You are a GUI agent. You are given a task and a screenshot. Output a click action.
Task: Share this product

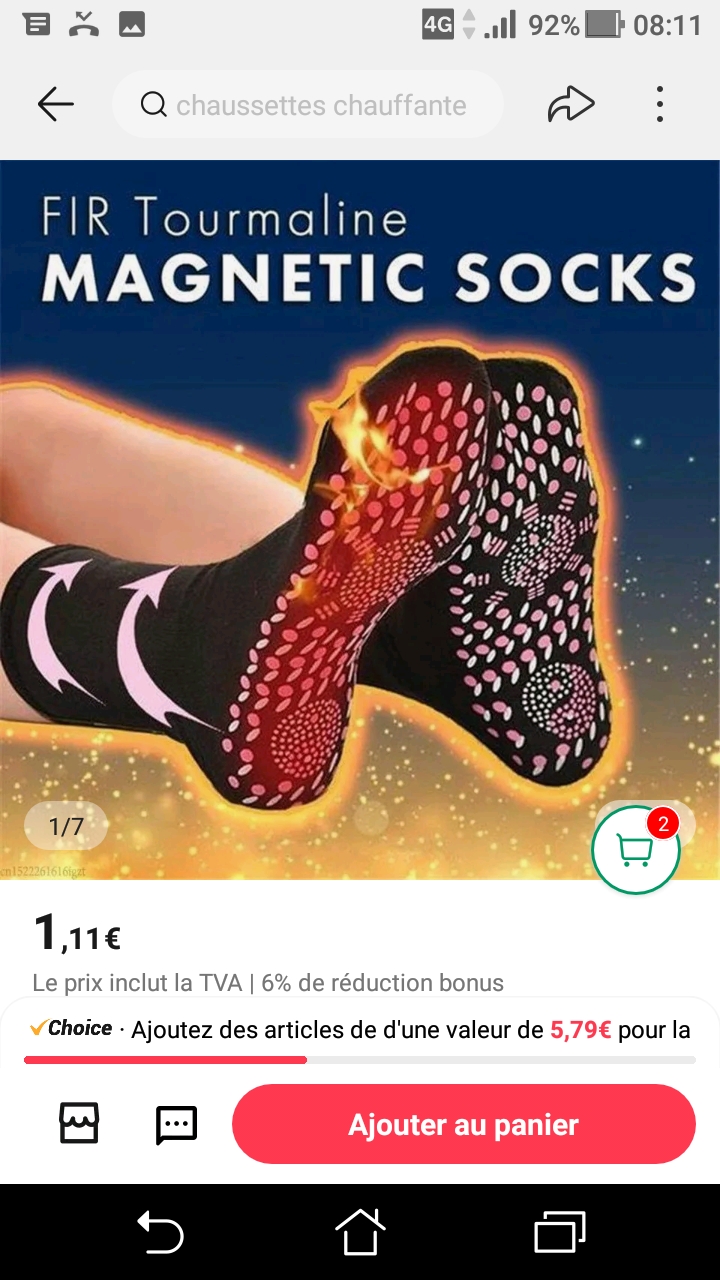pos(571,104)
